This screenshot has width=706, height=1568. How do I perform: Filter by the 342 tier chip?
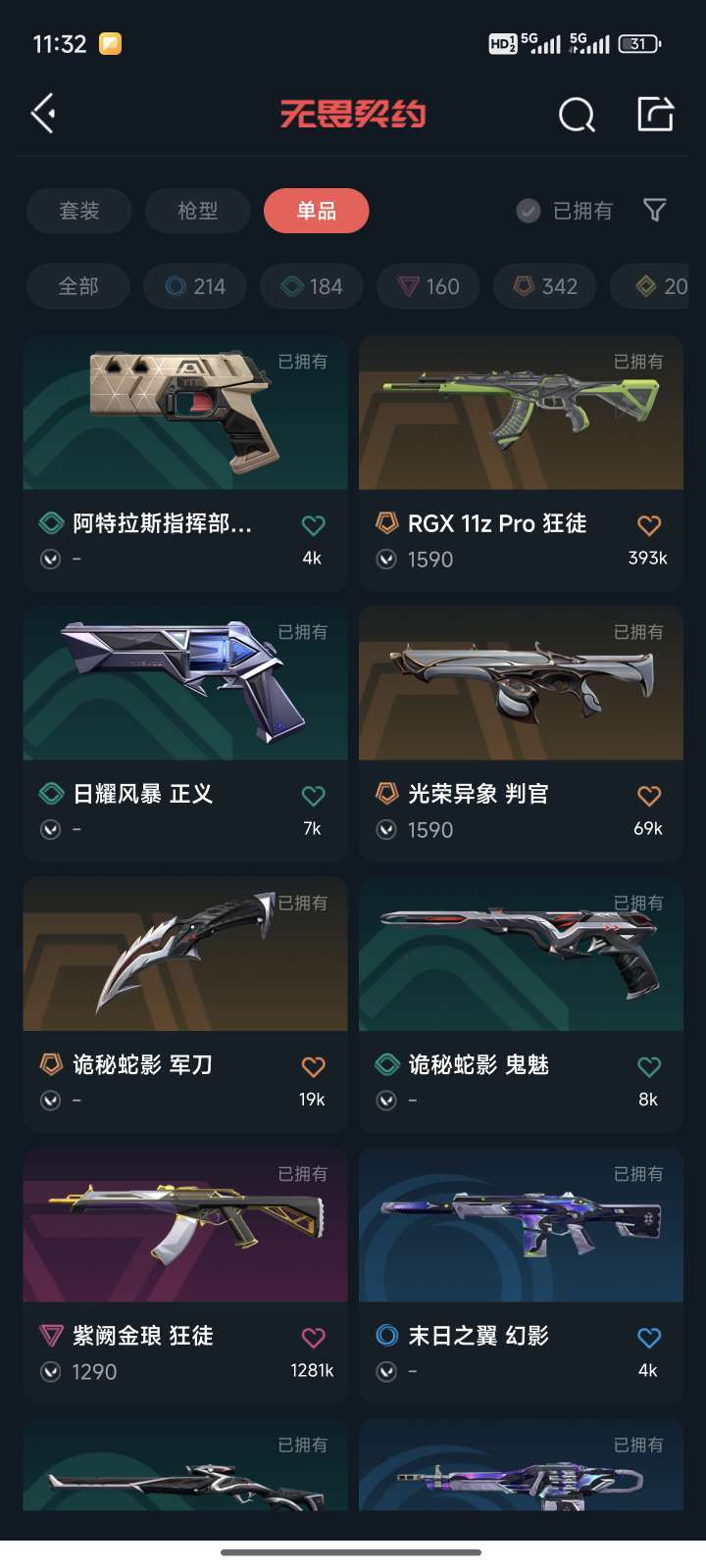[x=545, y=286]
